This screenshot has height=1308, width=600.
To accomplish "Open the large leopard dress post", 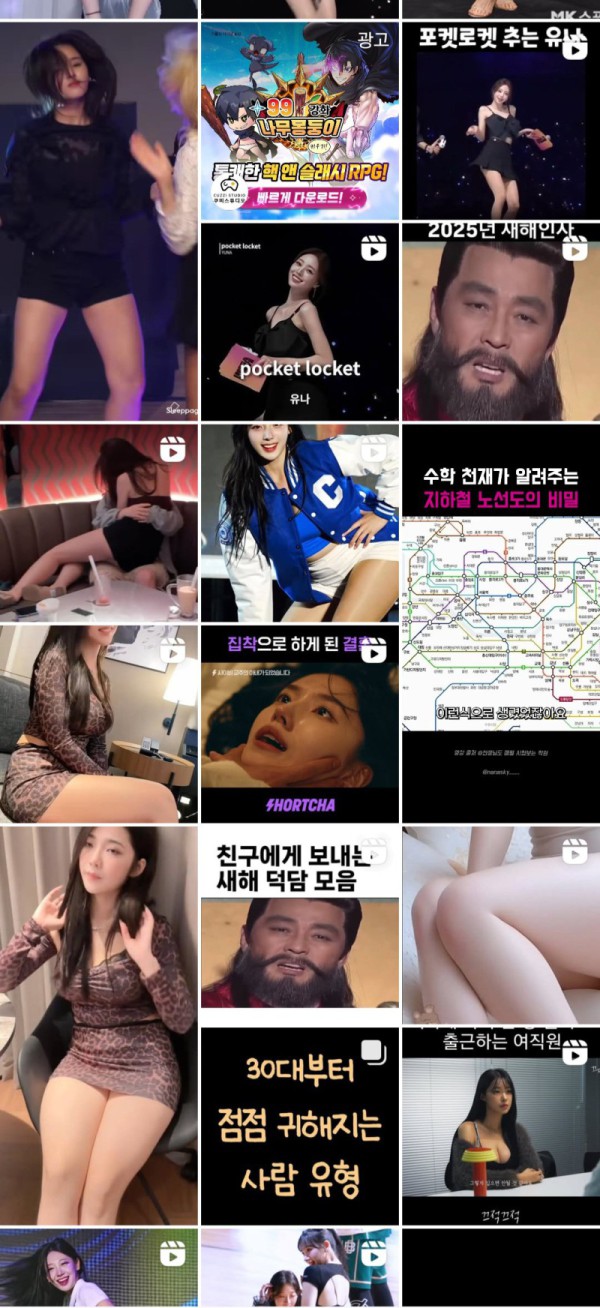I will click(x=99, y=1026).
